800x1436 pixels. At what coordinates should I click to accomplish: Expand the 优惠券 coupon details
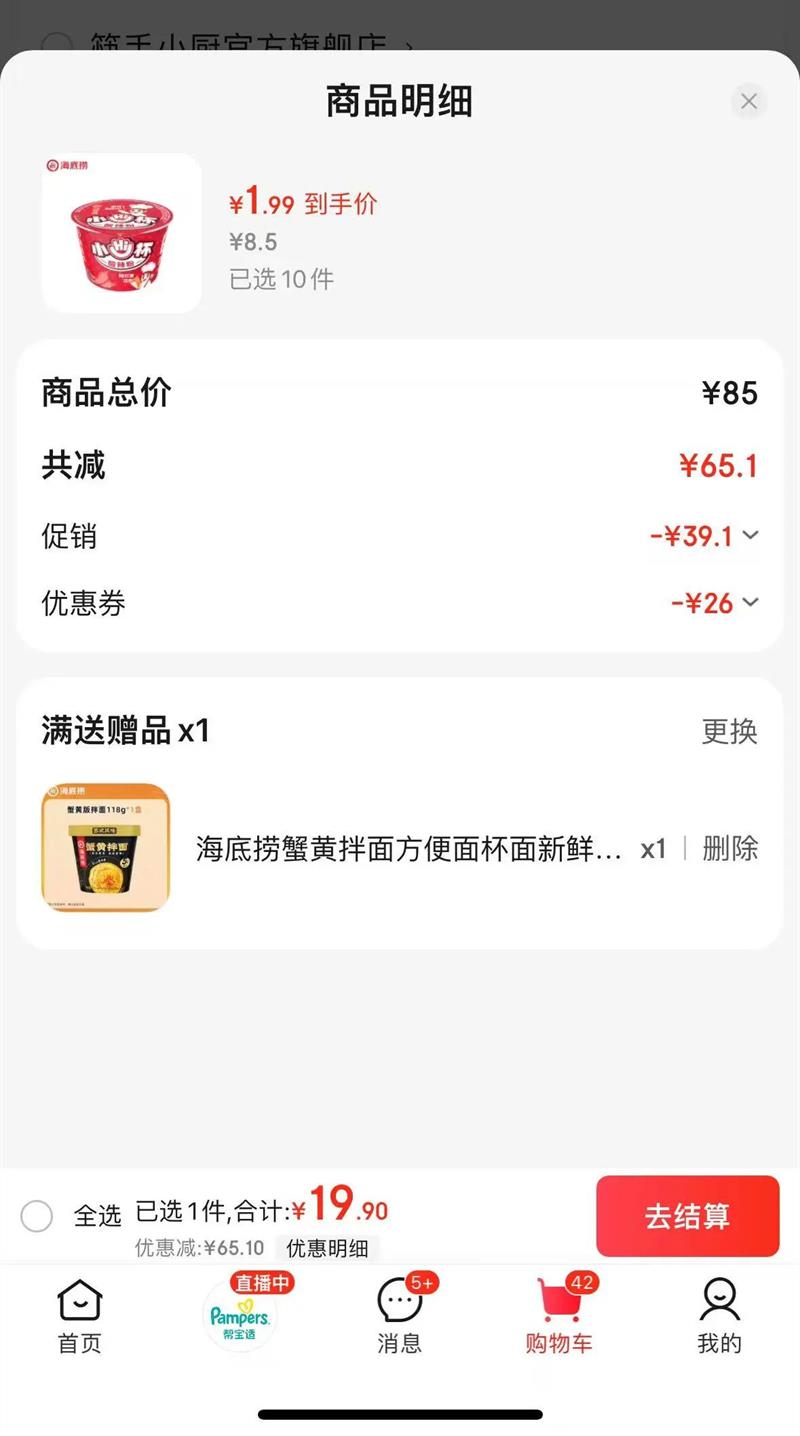751,603
